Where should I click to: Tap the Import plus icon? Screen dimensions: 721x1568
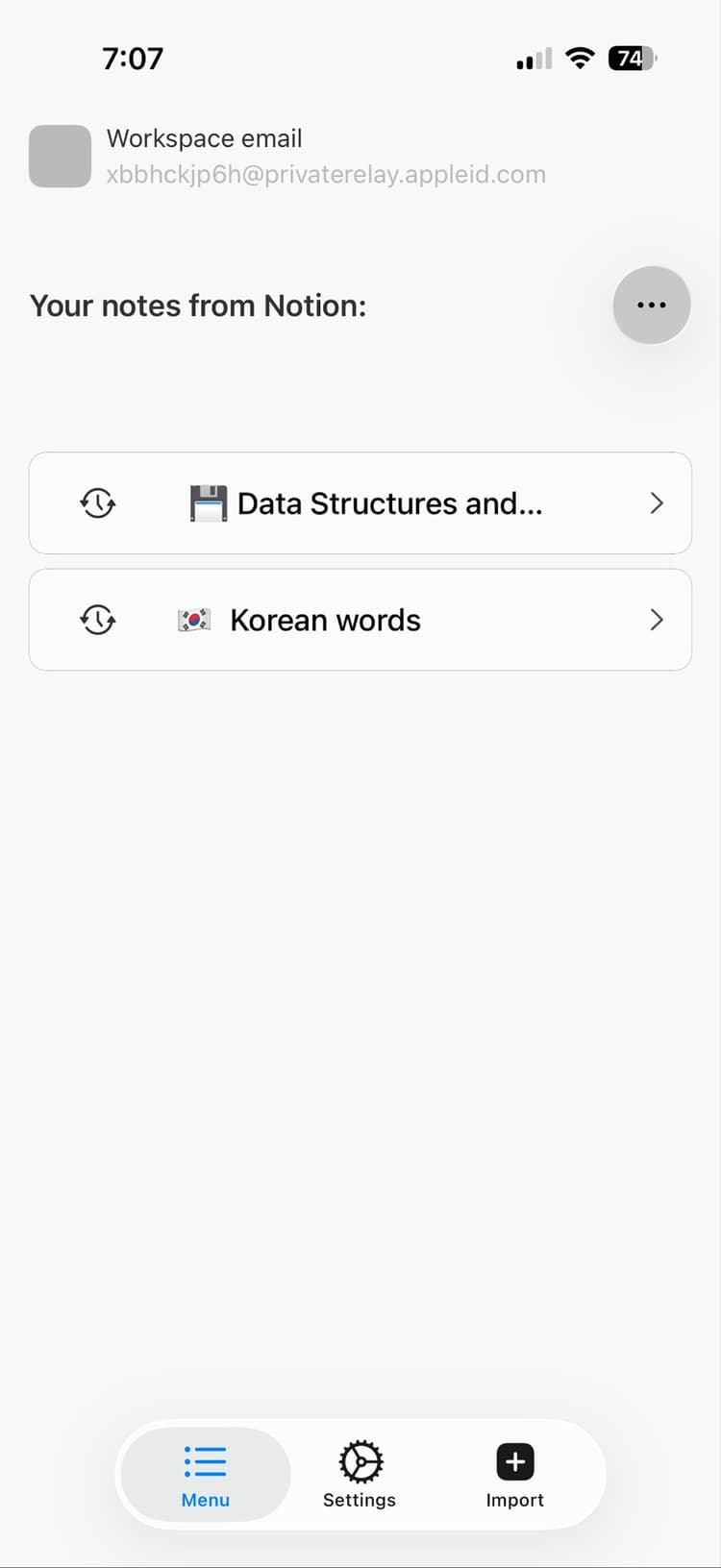tap(514, 1460)
